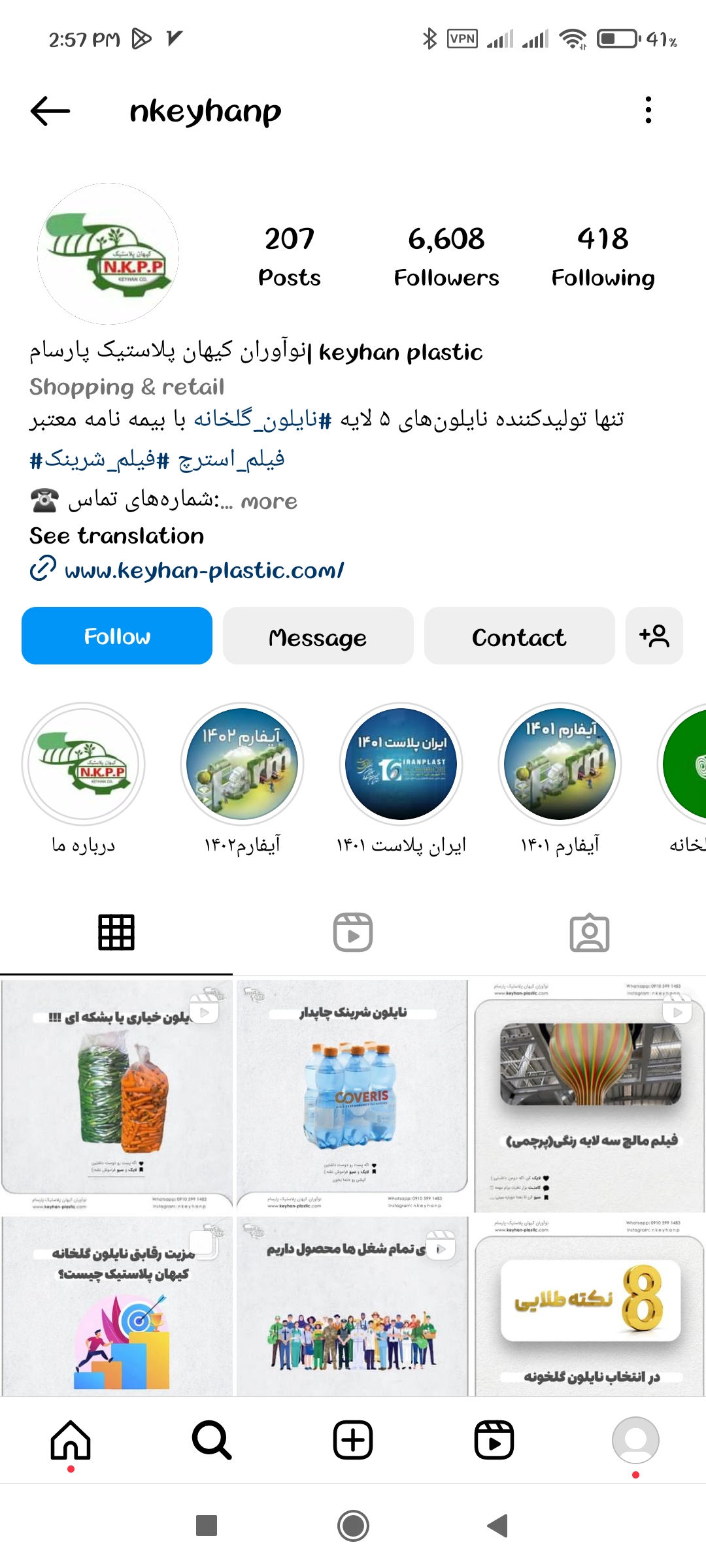Open the 'ایران پلاست ۱۴۰۱' highlight
This screenshot has height=1568, width=706.
click(x=401, y=764)
